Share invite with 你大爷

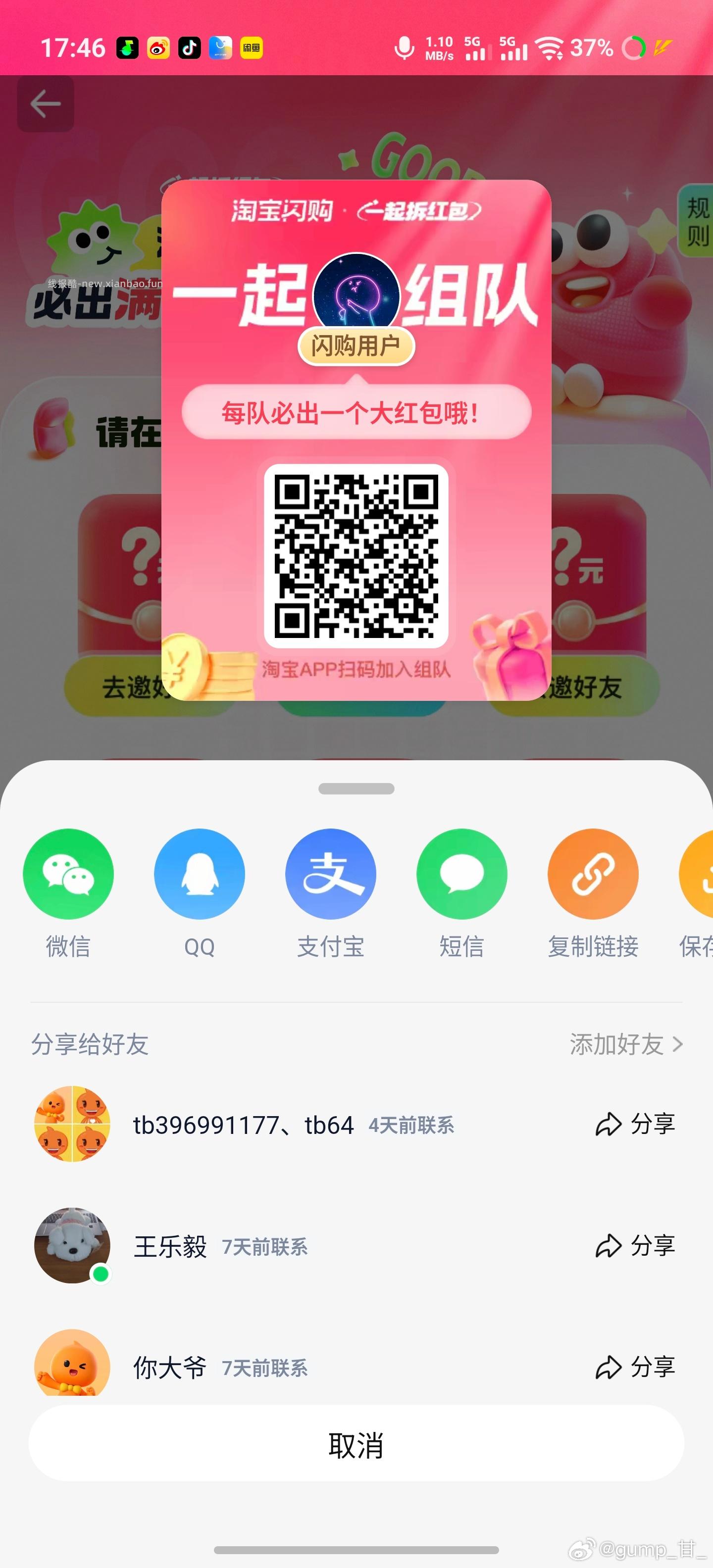[635, 1367]
